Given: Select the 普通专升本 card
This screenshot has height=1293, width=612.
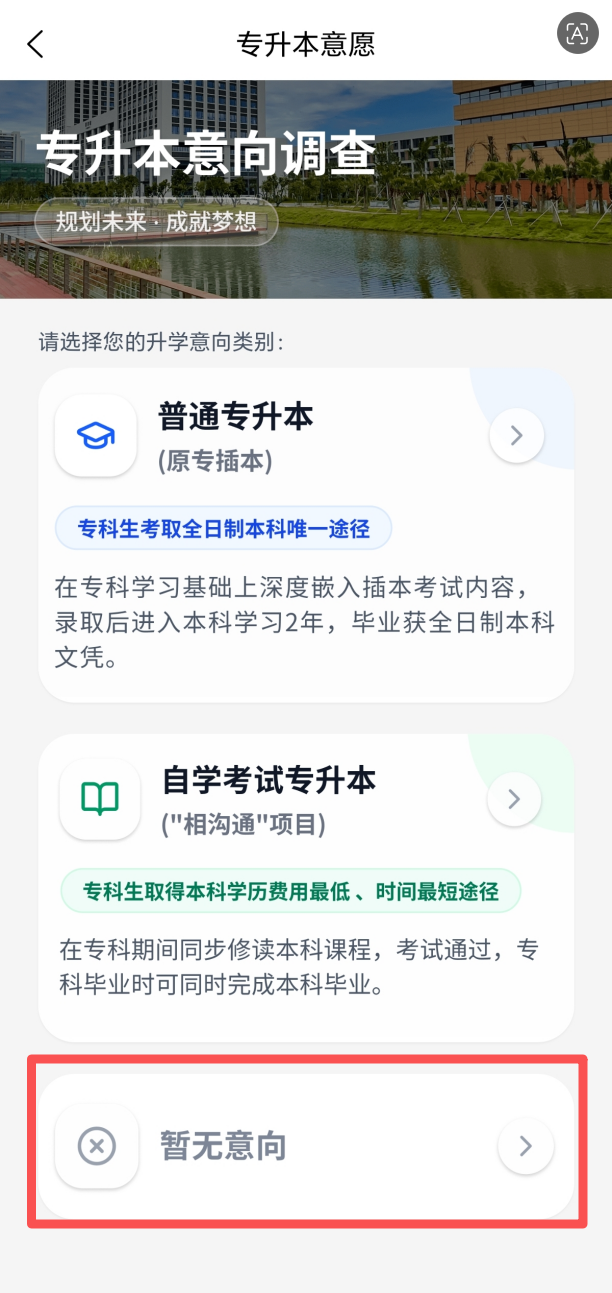Looking at the screenshot, I should click(x=306, y=534).
